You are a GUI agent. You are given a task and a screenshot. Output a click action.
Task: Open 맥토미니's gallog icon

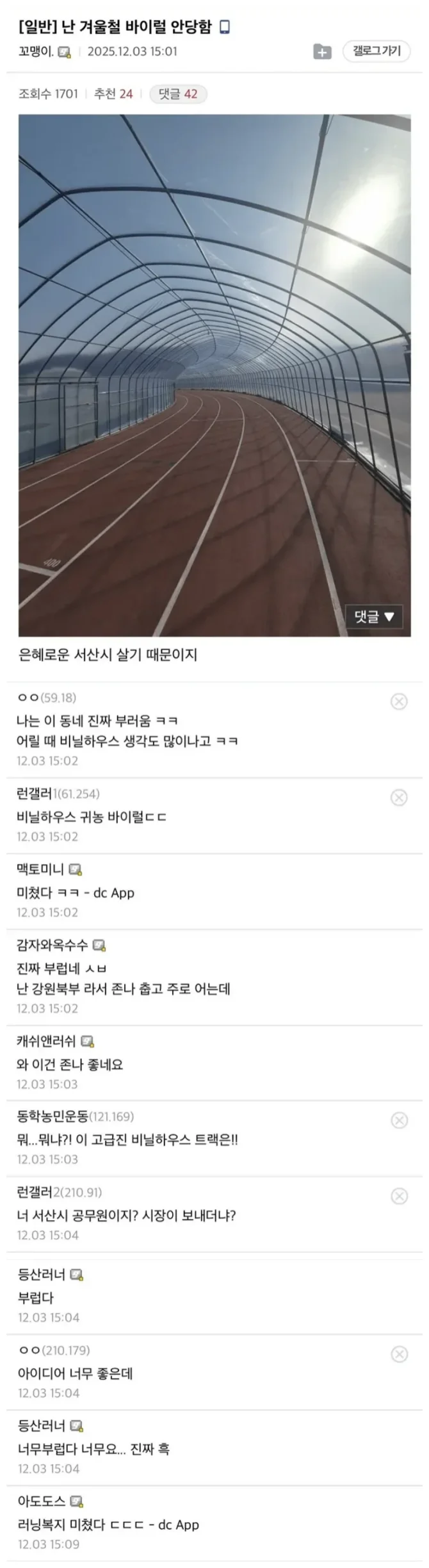pyautogui.click(x=76, y=869)
